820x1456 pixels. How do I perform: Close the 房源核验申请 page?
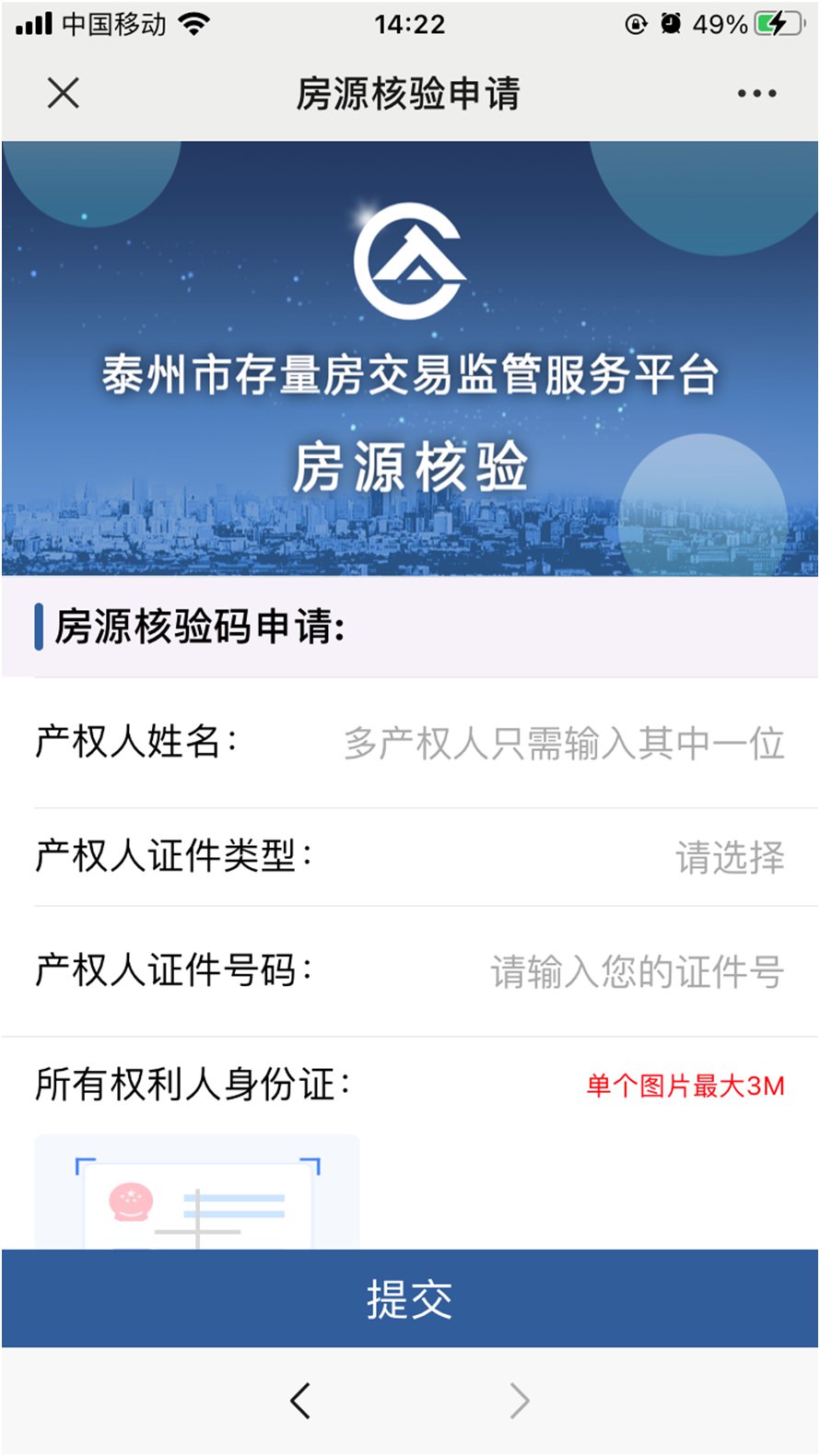pos(63,93)
